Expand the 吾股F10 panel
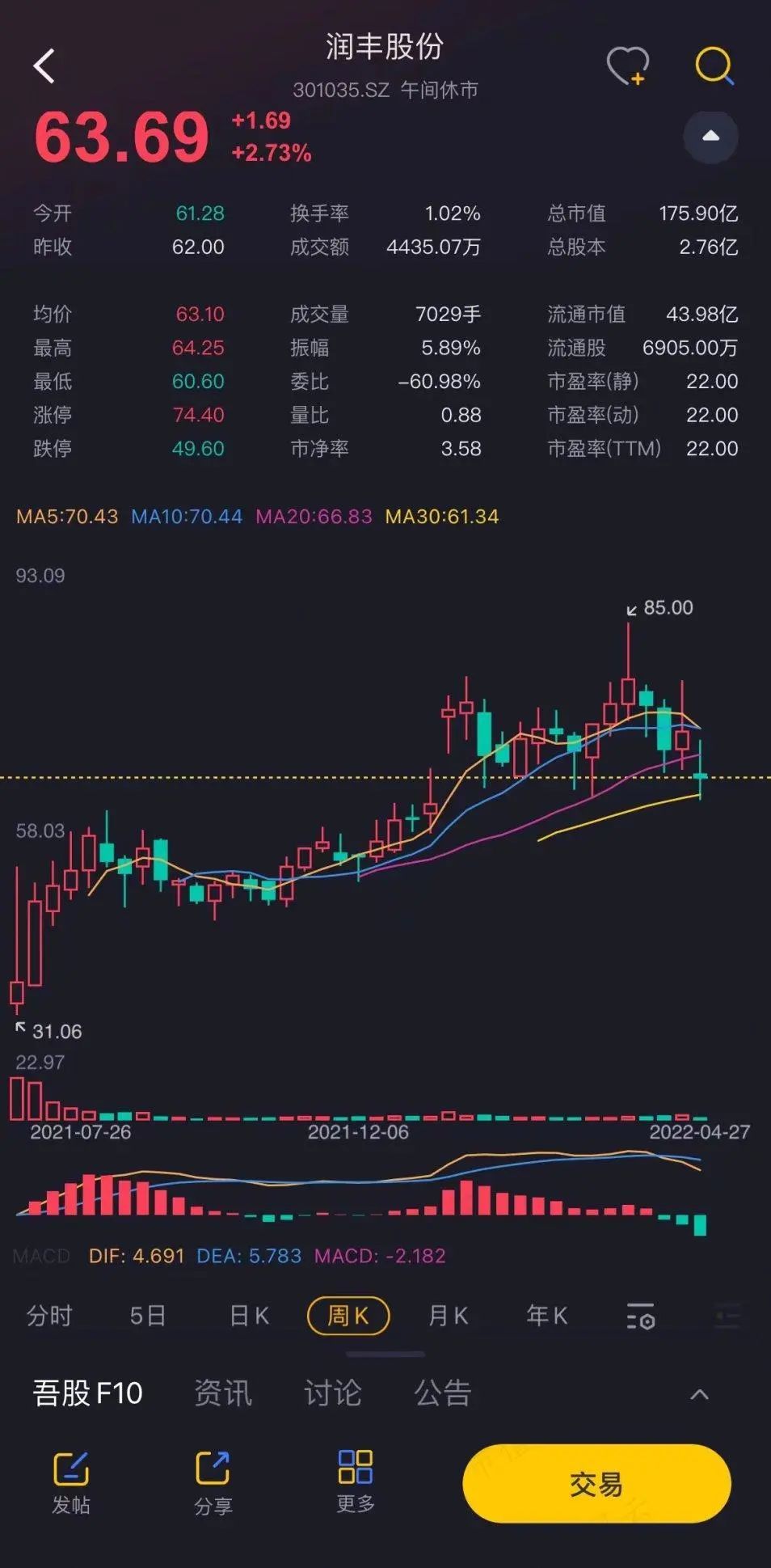The height and width of the screenshot is (1568, 771). (x=86, y=1393)
